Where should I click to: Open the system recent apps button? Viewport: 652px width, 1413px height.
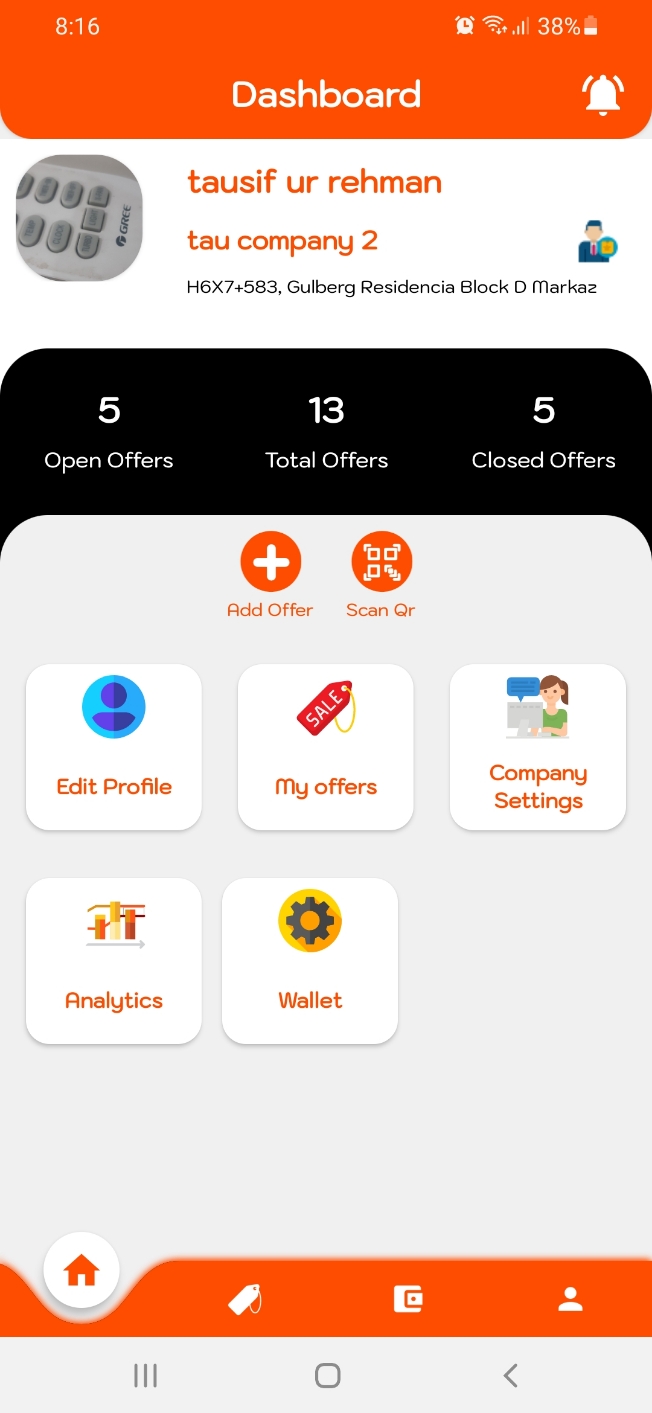146,1376
